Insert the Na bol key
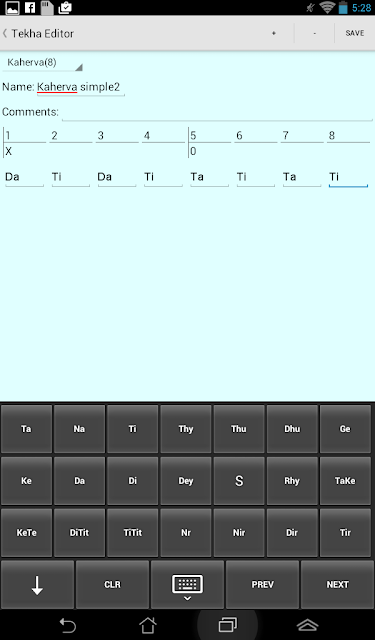Image resolution: width=375 pixels, height=640 pixels. pyautogui.click(x=79, y=429)
